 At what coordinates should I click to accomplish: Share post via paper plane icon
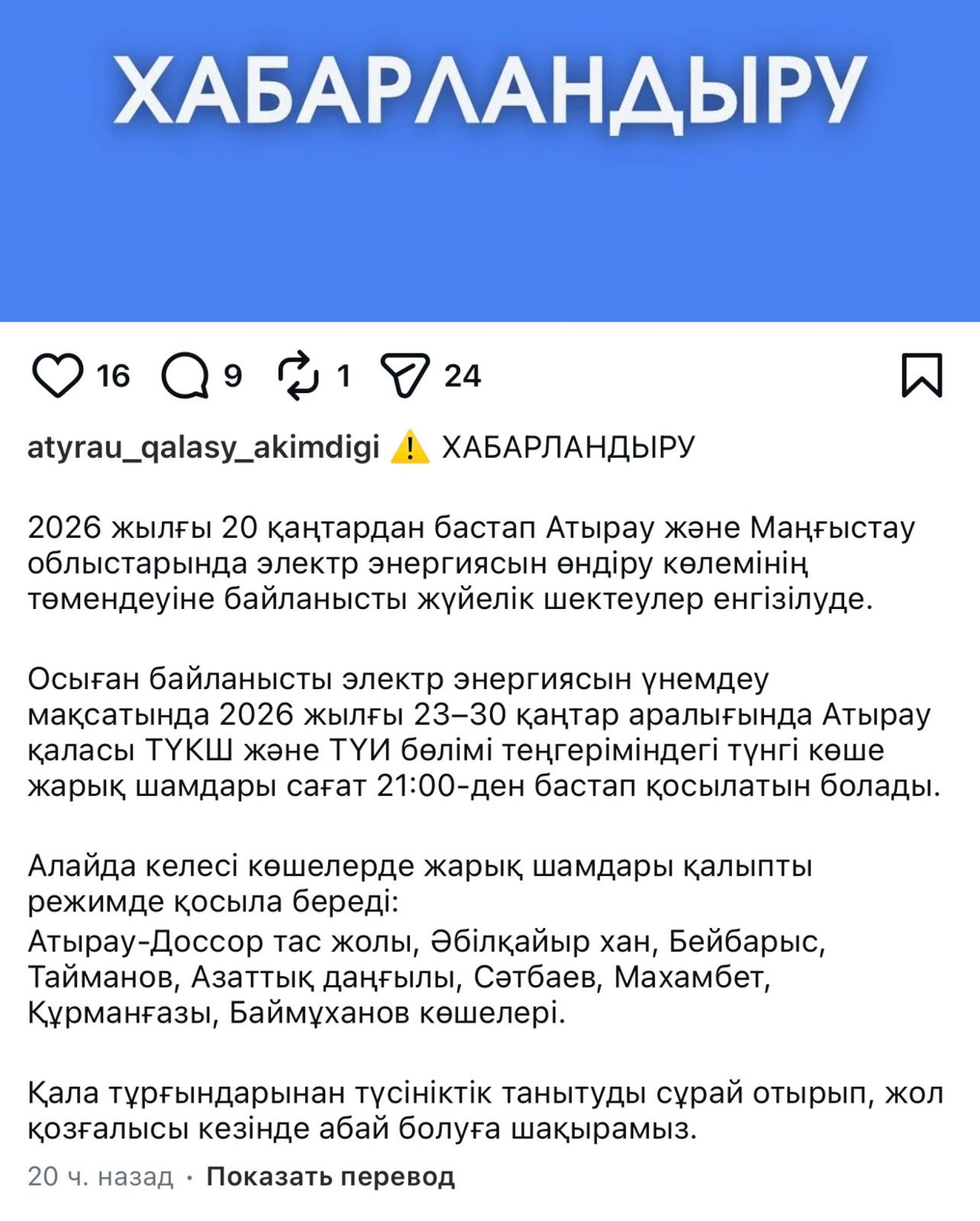[x=405, y=375]
